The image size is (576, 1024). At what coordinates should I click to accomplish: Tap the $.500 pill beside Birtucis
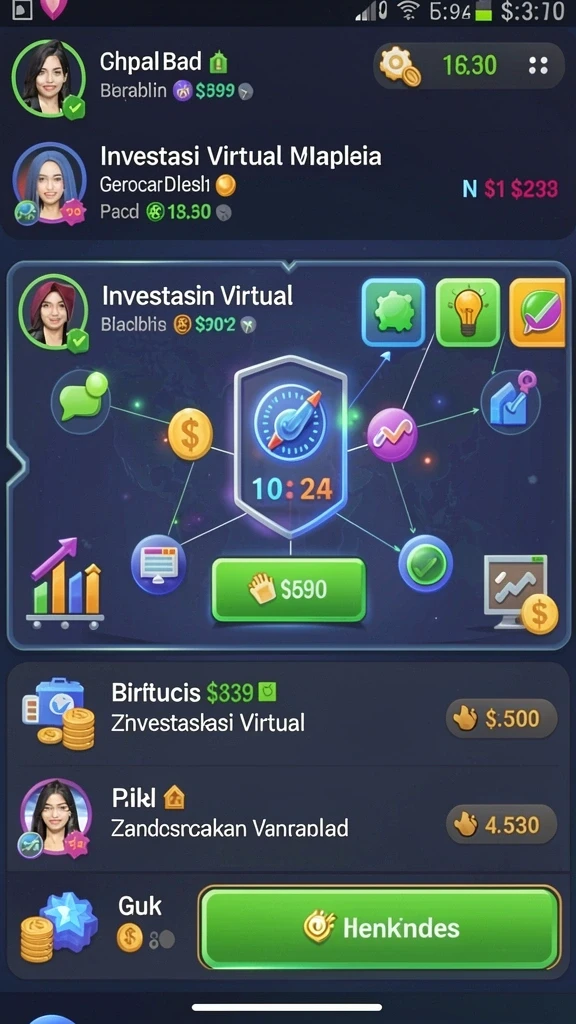click(x=501, y=719)
